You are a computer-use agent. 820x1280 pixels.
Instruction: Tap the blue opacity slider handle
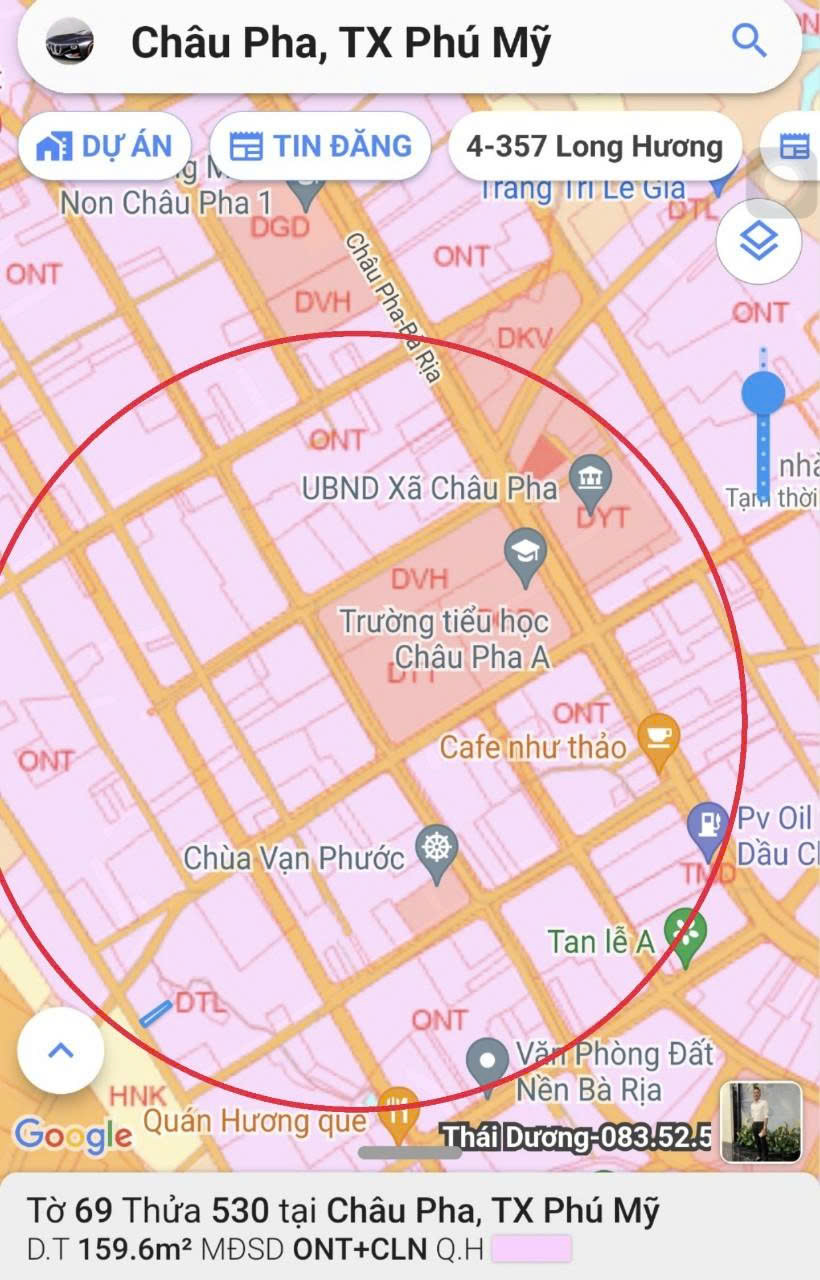764,392
